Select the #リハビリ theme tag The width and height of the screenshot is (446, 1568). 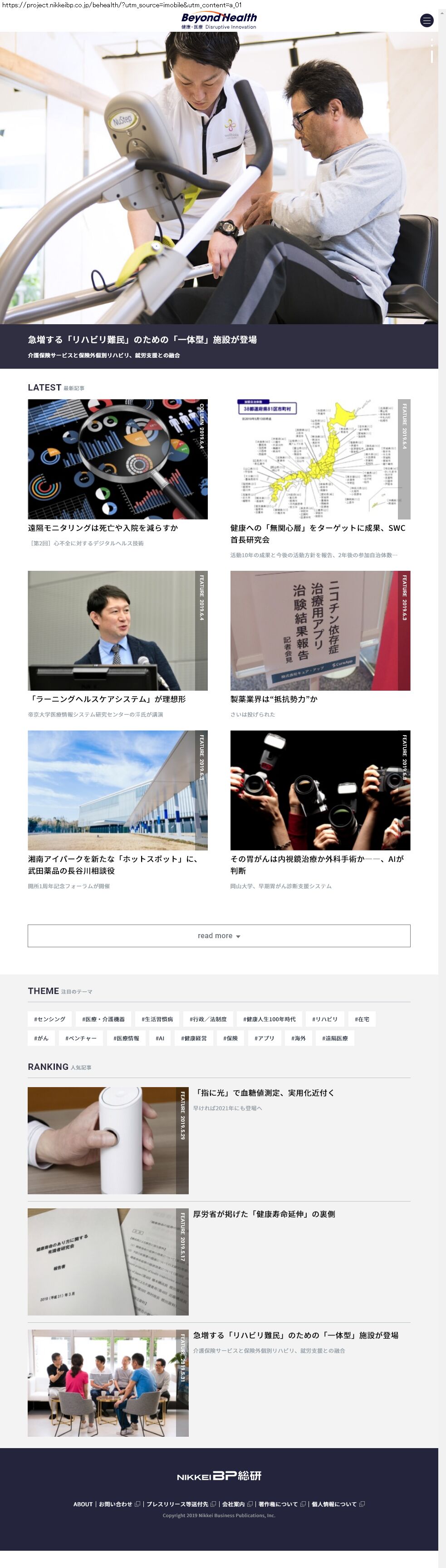click(324, 1019)
